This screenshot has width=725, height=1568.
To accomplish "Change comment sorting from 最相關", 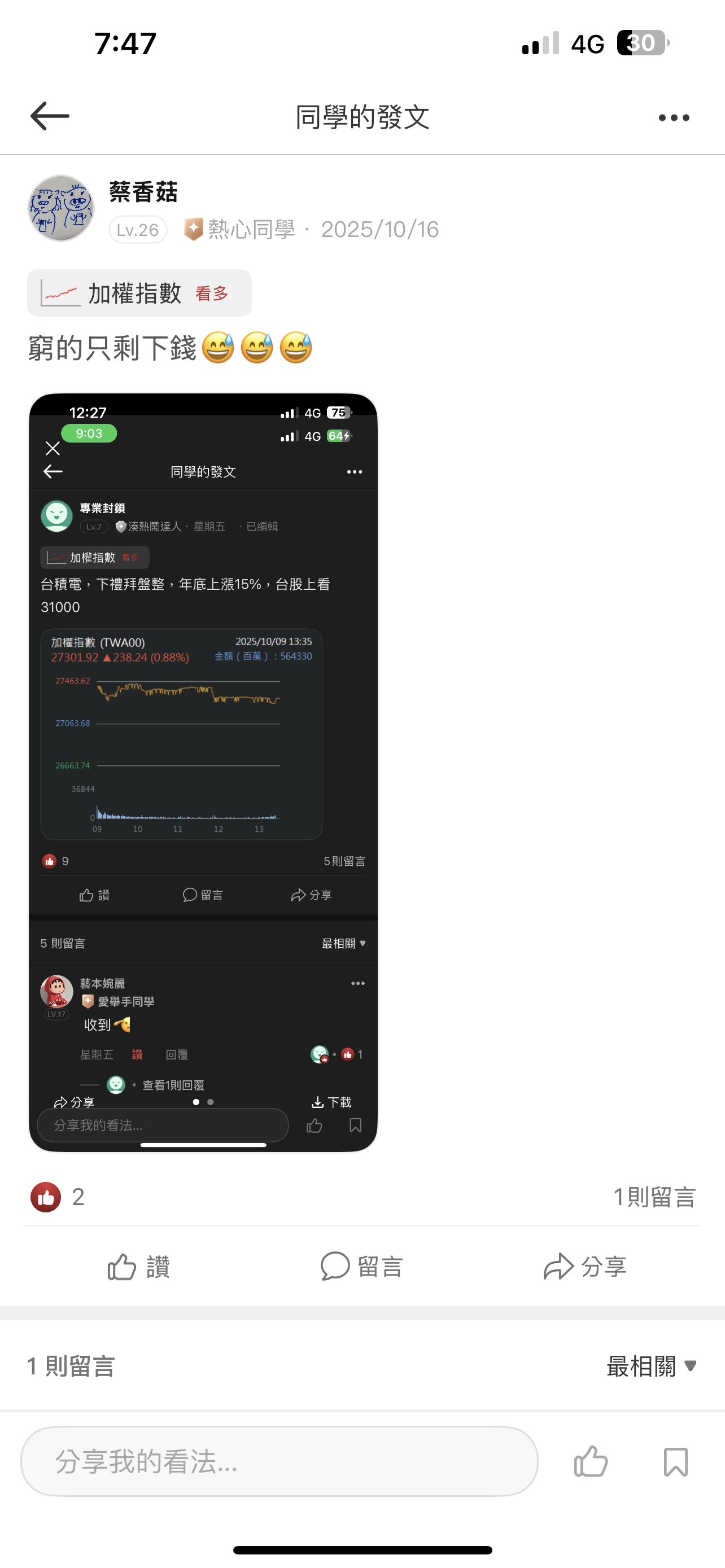I will 650,1366.
